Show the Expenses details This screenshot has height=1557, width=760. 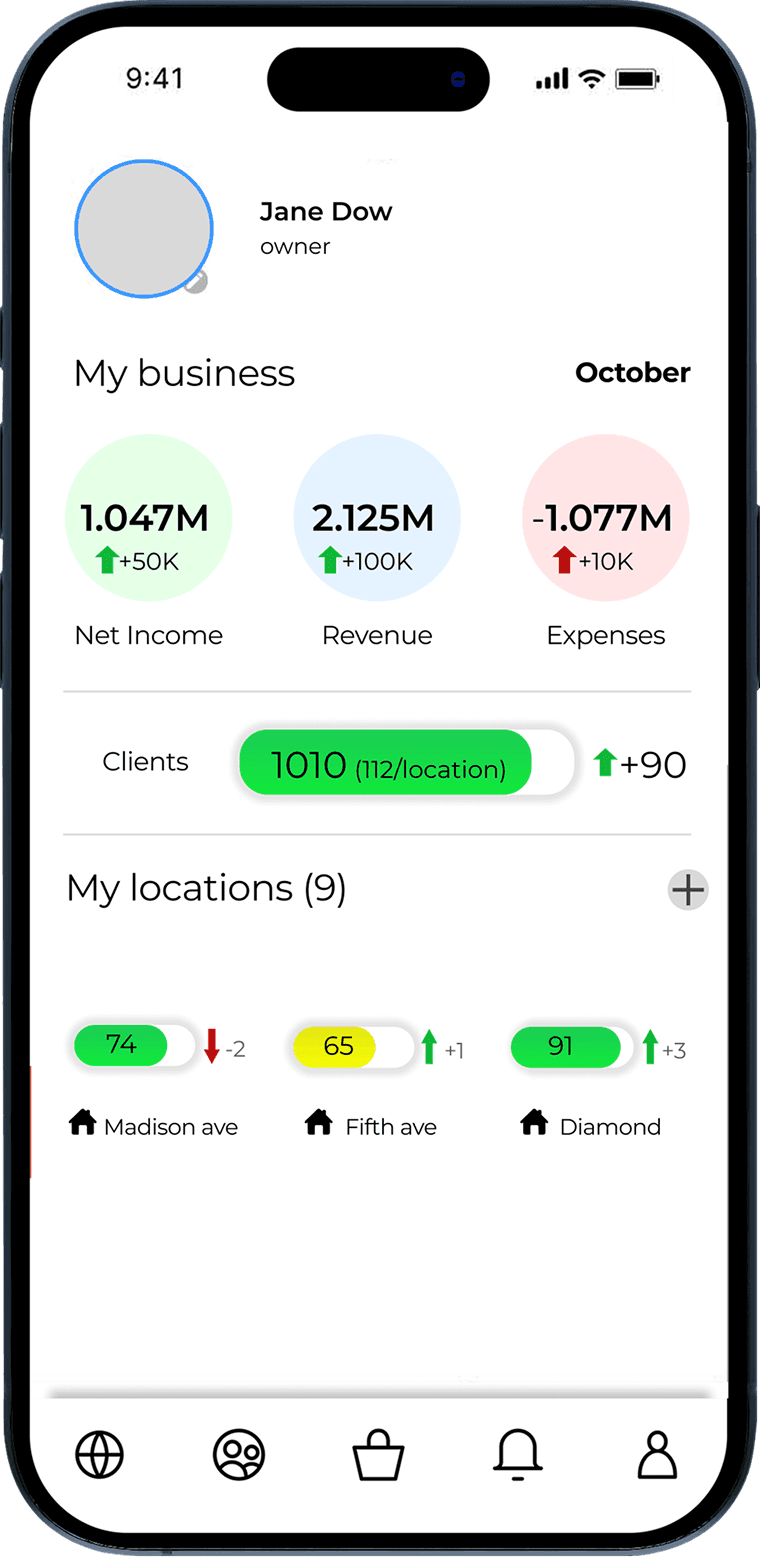click(606, 518)
